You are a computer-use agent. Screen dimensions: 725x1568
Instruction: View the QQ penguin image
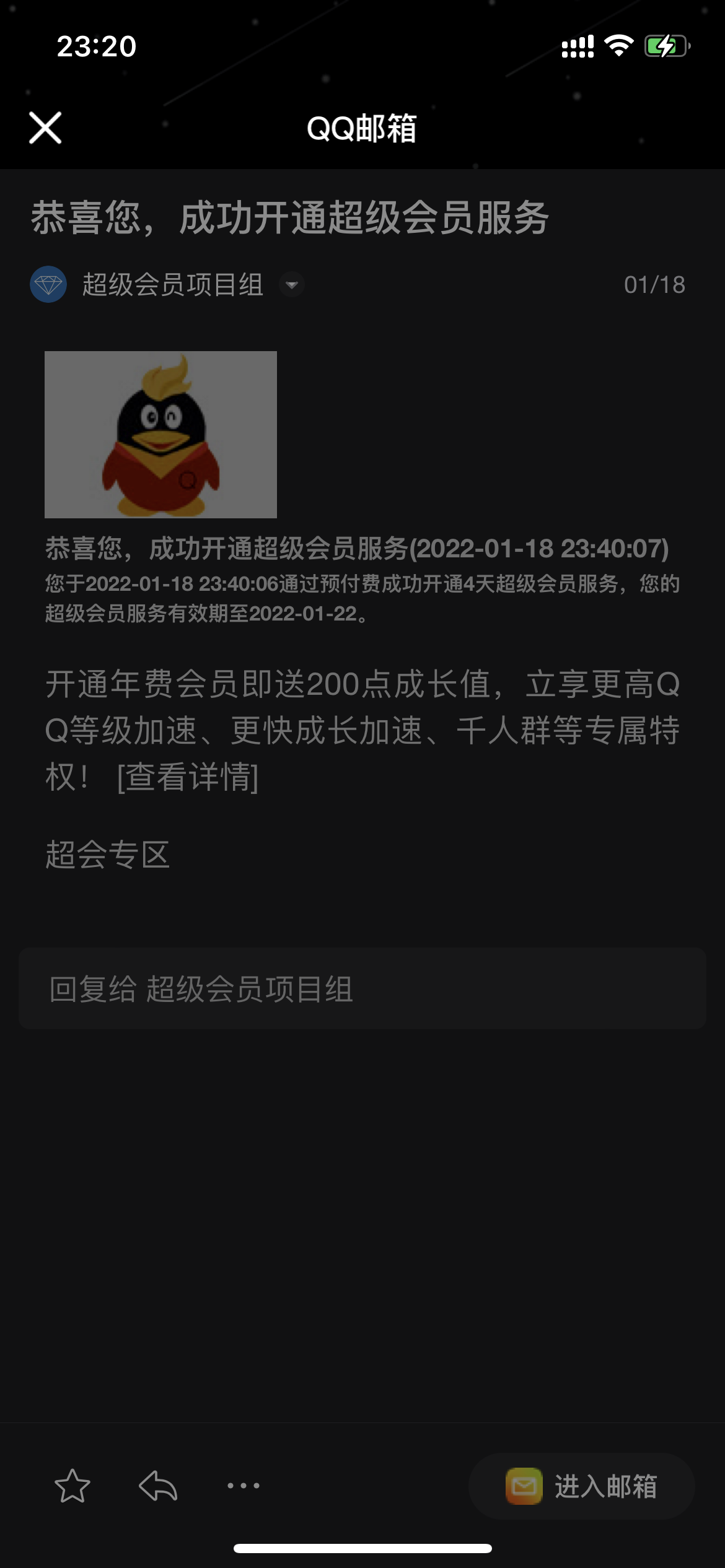pos(160,434)
